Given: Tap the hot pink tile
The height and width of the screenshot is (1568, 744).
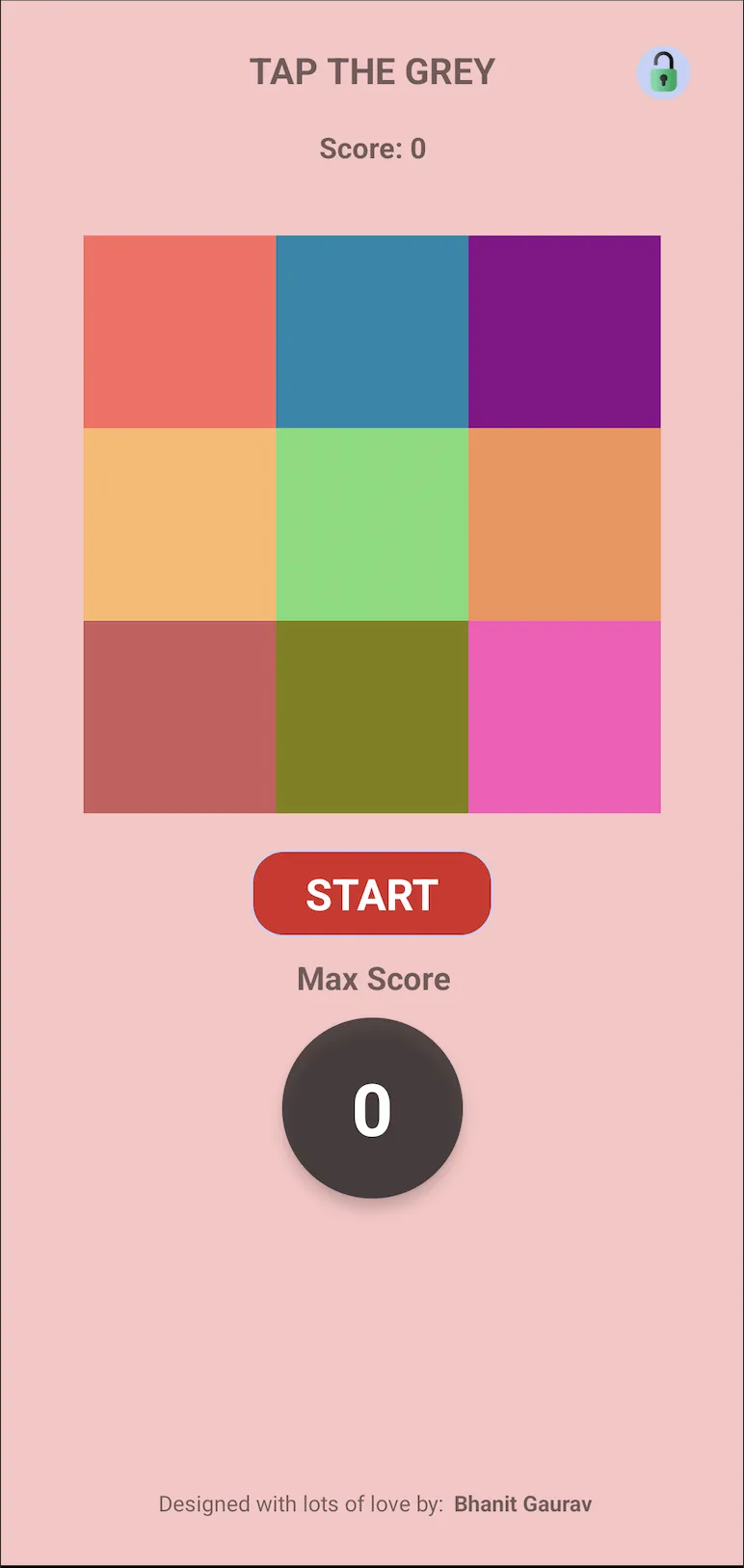Looking at the screenshot, I should click(x=565, y=716).
